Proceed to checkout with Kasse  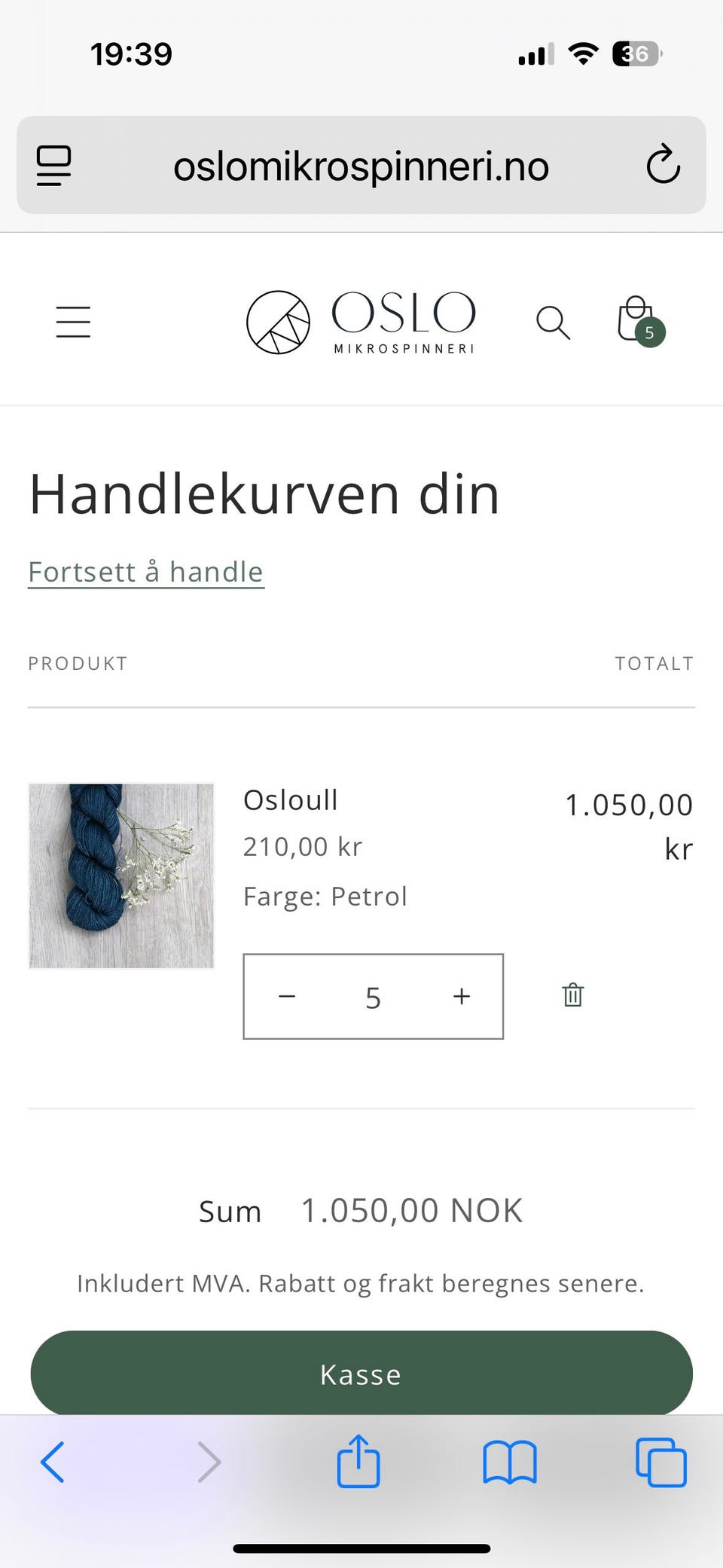click(361, 1374)
